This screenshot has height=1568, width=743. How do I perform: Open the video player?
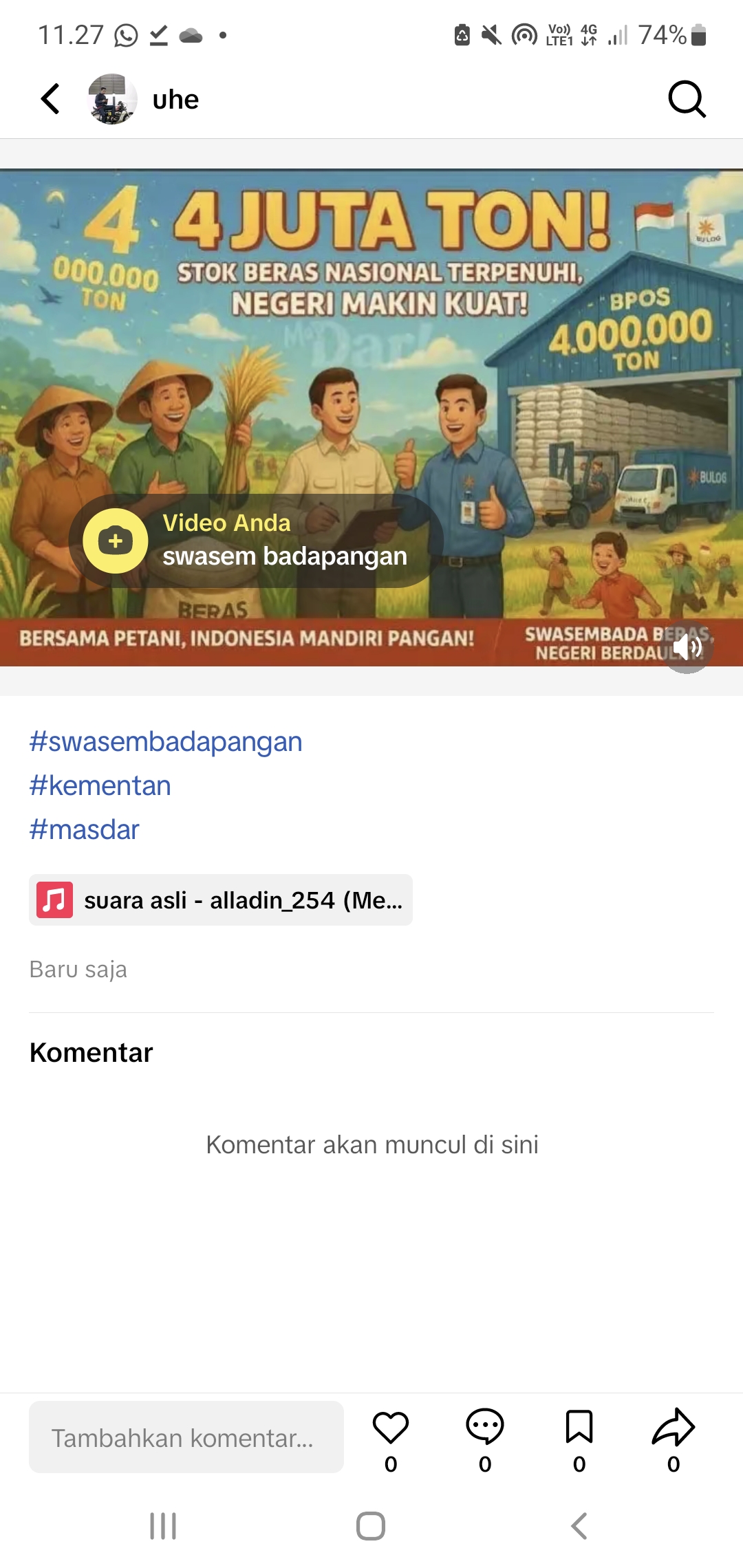pyautogui.click(x=371, y=418)
